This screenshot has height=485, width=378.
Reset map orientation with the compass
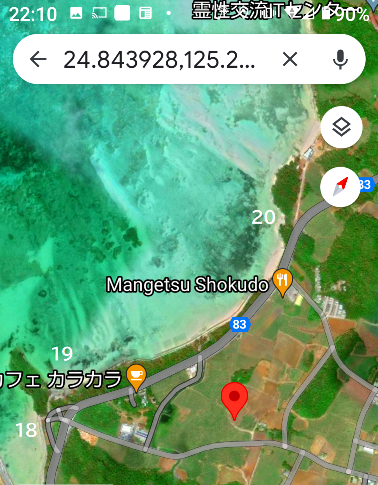(x=340, y=187)
